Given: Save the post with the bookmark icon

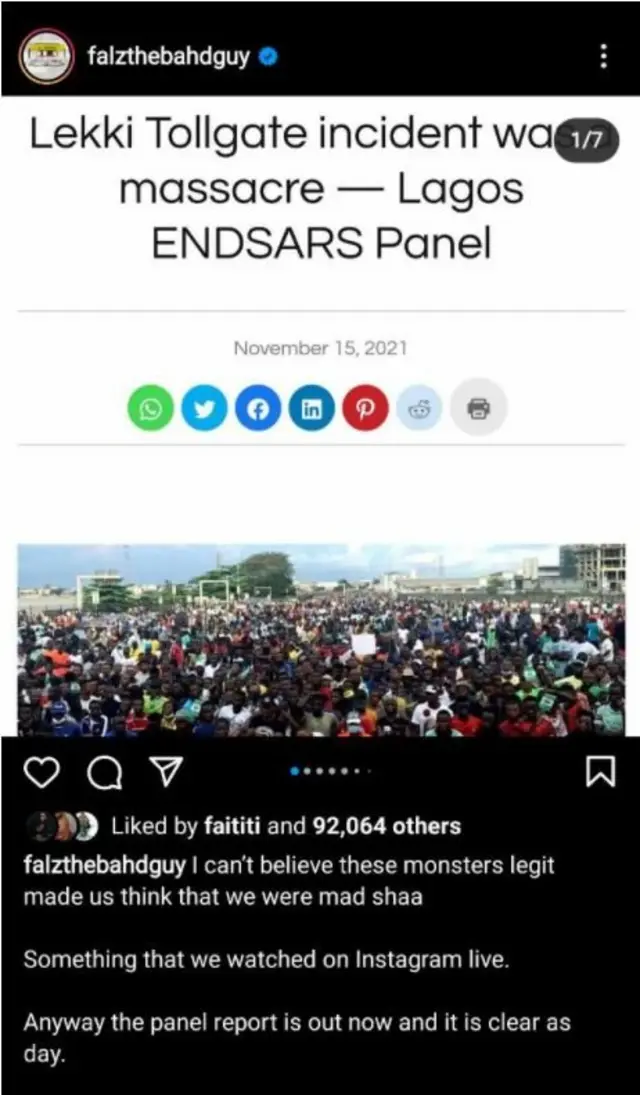Looking at the screenshot, I should [x=601, y=772].
